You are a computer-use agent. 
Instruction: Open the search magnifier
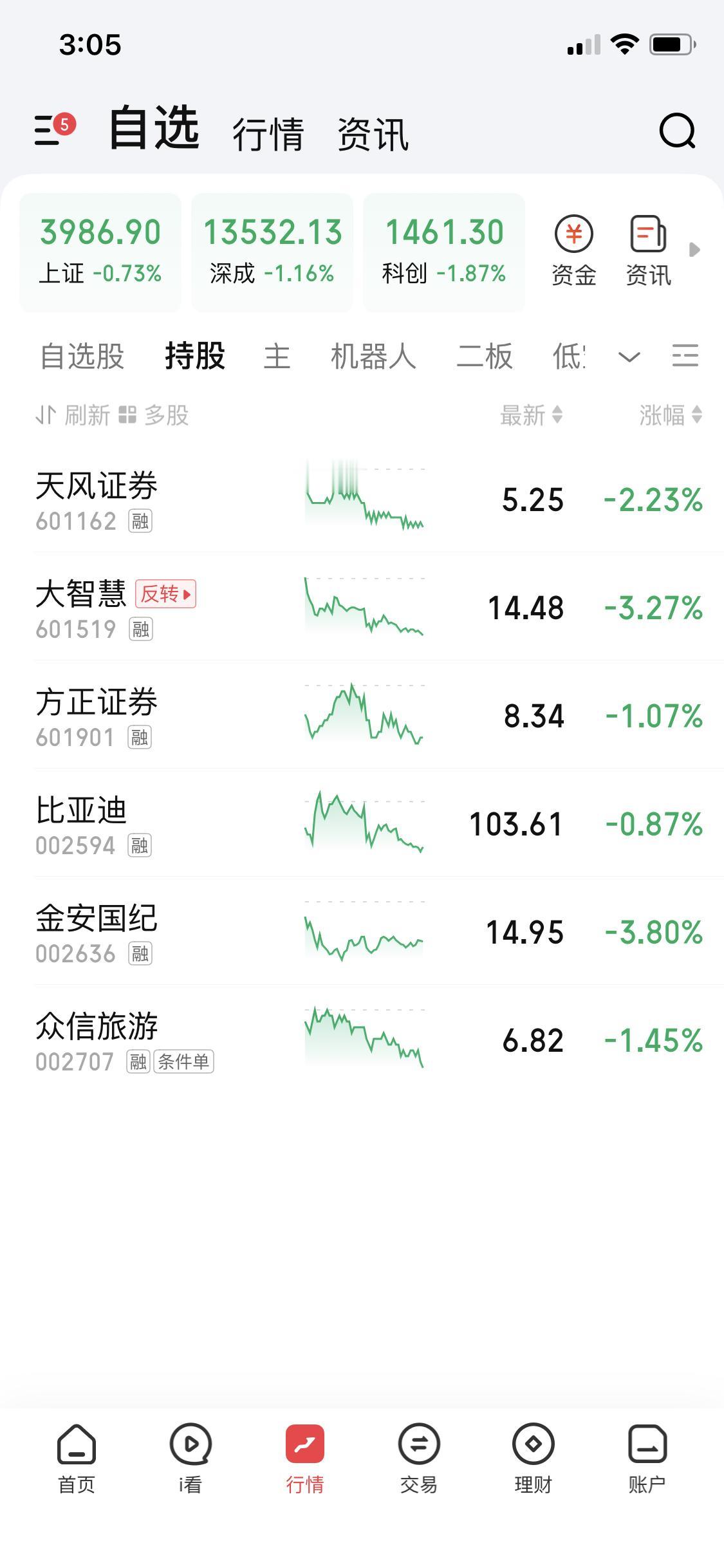pos(678,132)
